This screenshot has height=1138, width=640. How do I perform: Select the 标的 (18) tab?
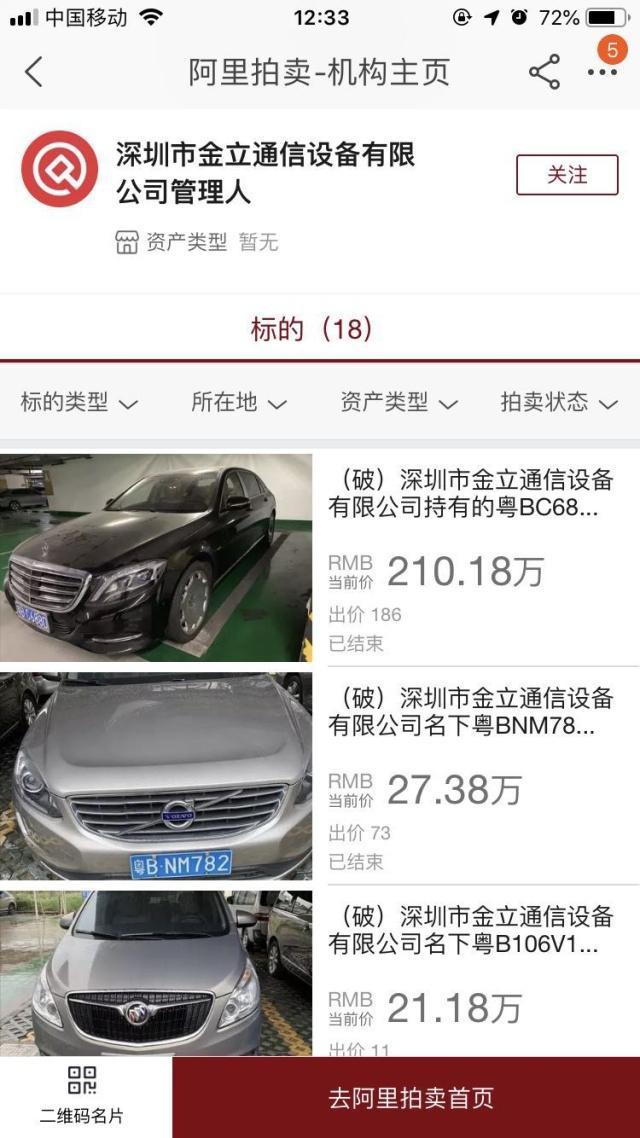click(x=312, y=328)
